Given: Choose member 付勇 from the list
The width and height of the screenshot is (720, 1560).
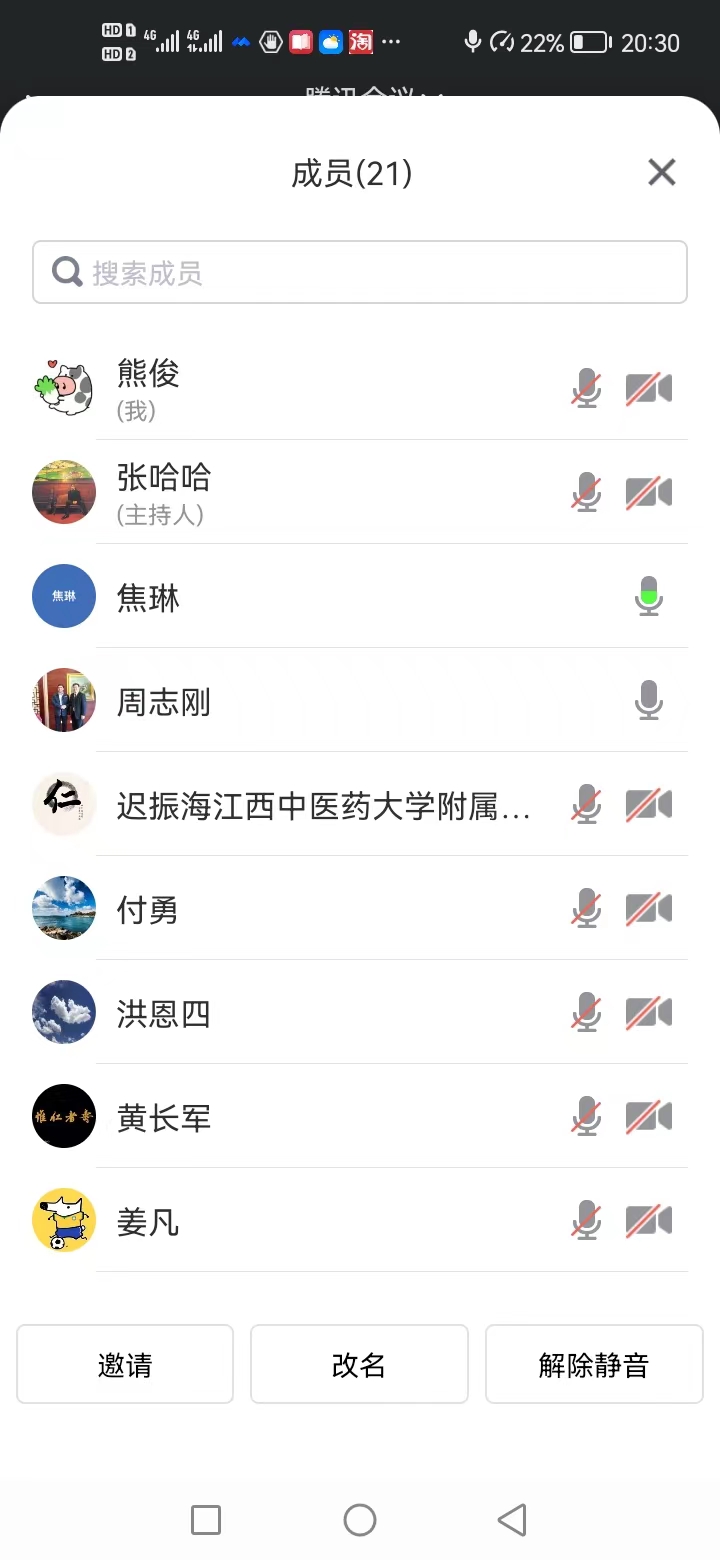Looking at the screenshot, I should (300, 909).
